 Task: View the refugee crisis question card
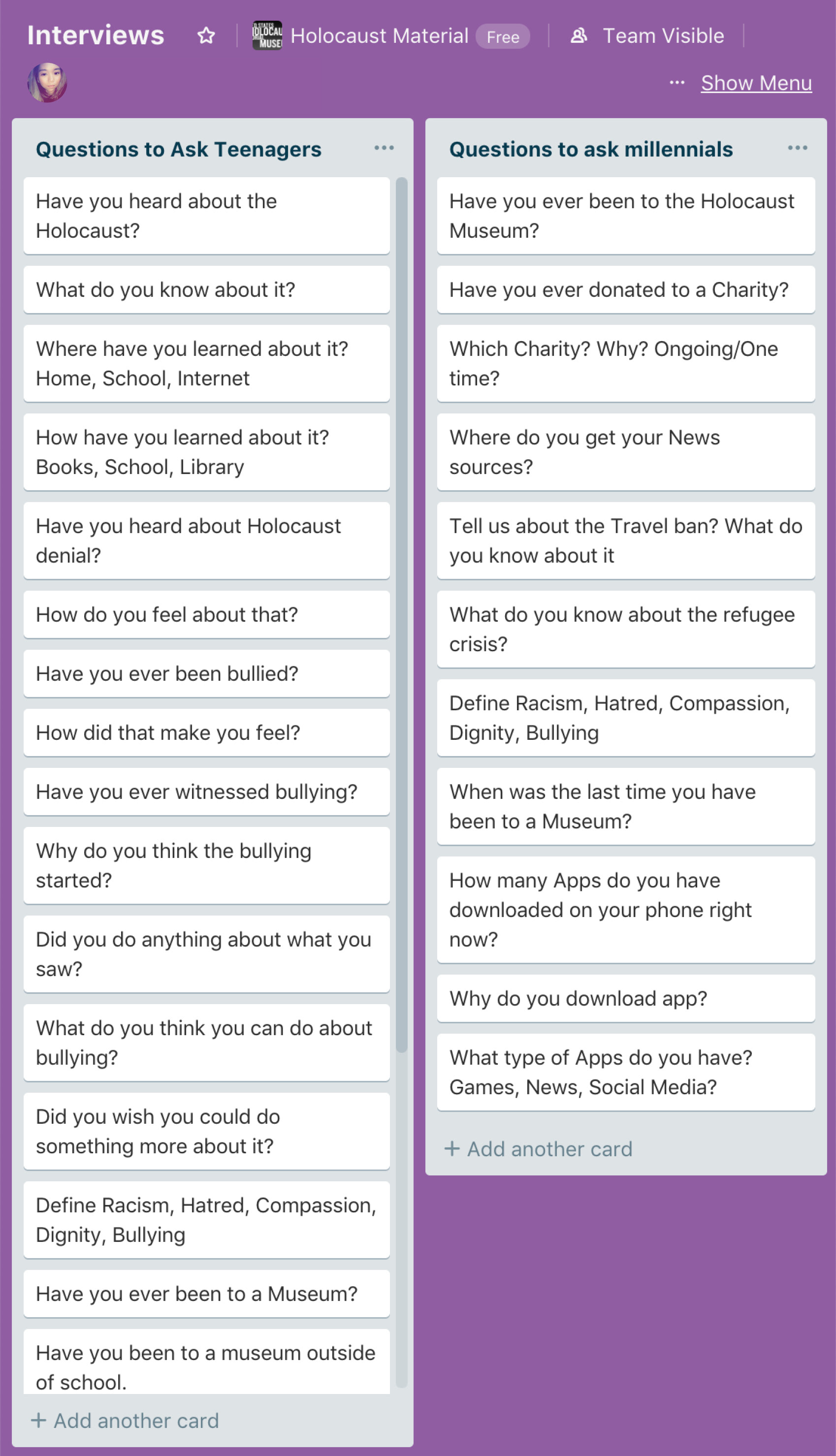pos(626,630)
